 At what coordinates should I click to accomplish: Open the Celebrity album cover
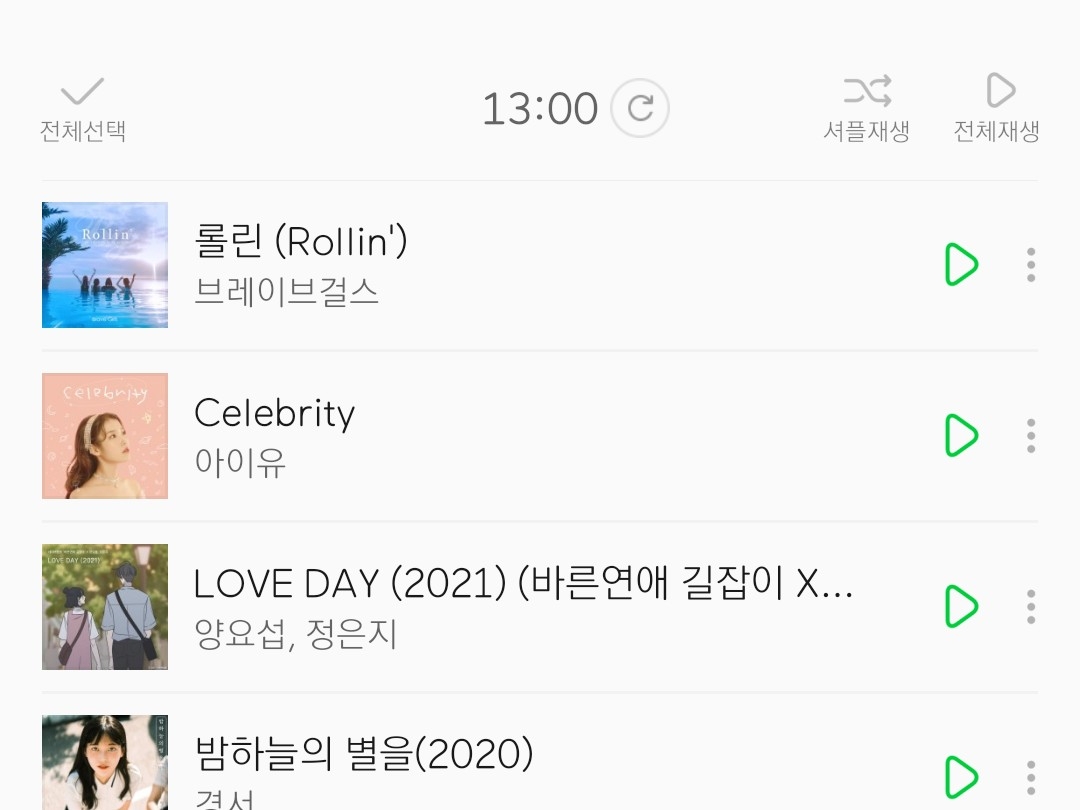click(x=105, y=436)
